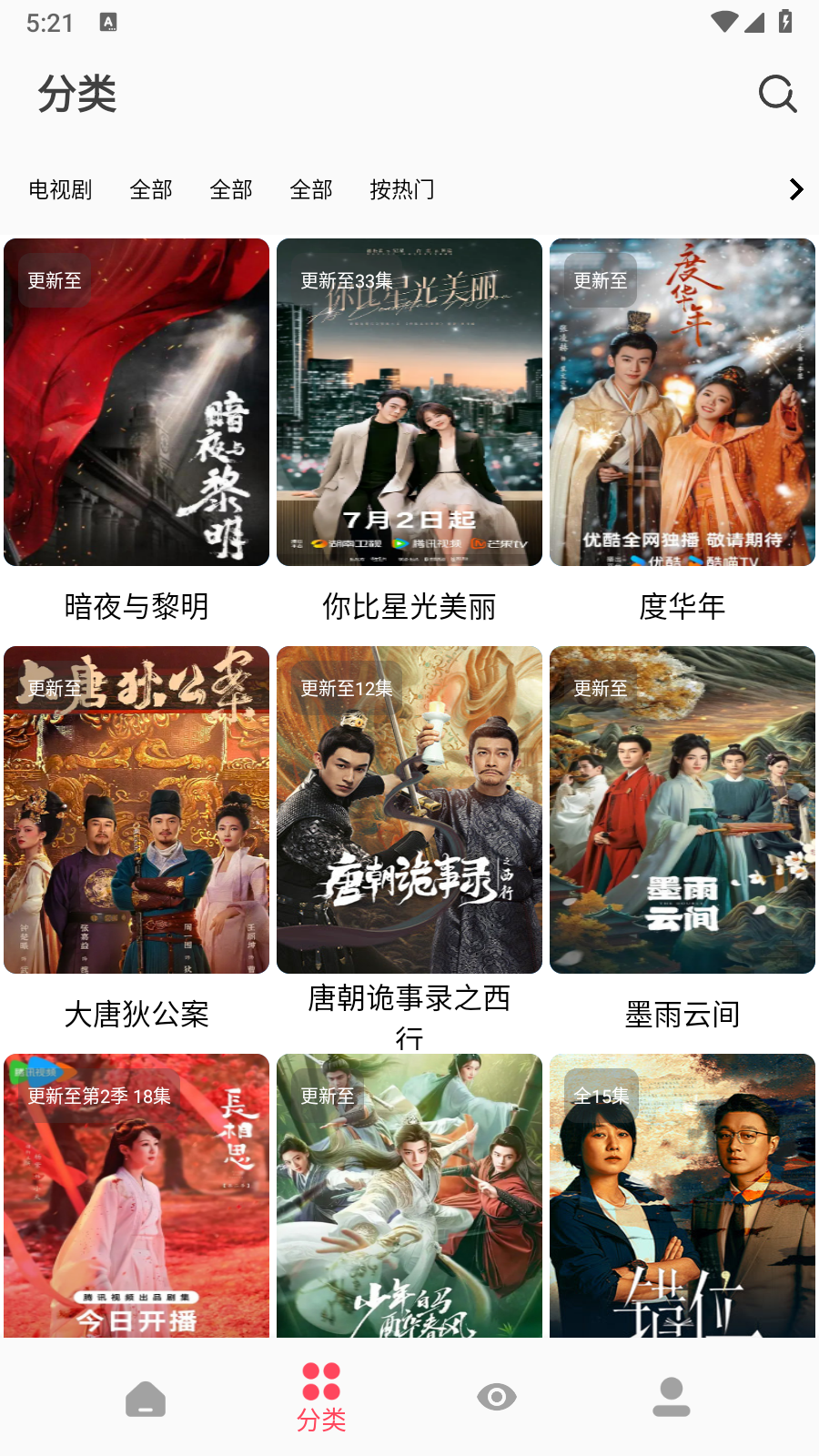Open the search icon
The width and height of the screenshot is (819, 1456).
(x=777, y=94)
